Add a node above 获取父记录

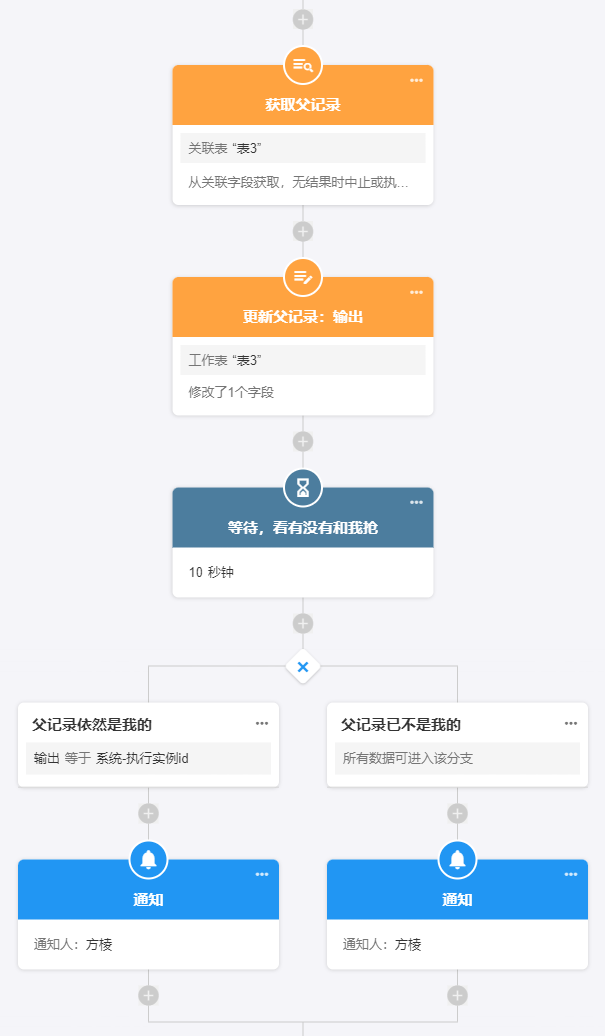[x=303, y=19]
